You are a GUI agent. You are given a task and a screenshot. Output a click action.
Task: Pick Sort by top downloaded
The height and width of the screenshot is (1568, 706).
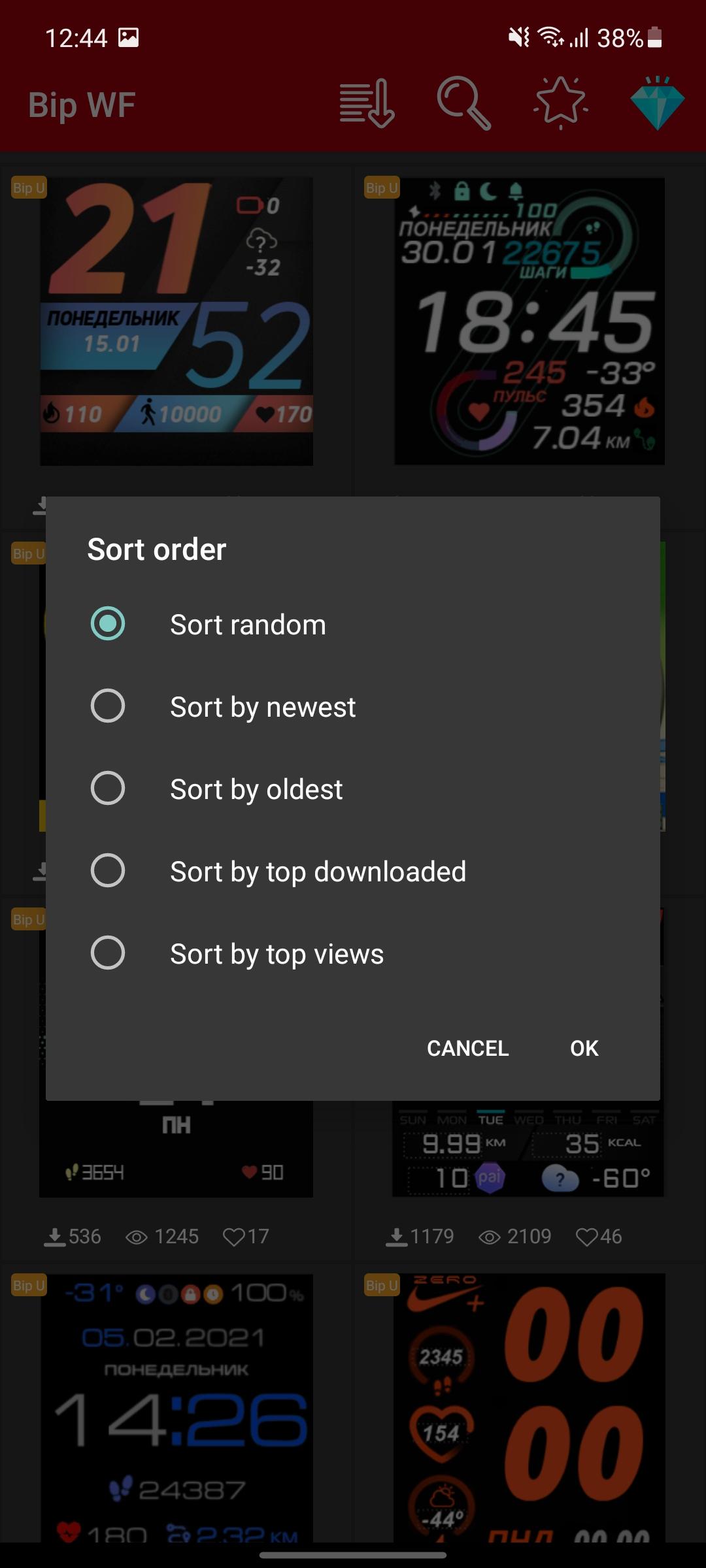[x=353, y=871]
